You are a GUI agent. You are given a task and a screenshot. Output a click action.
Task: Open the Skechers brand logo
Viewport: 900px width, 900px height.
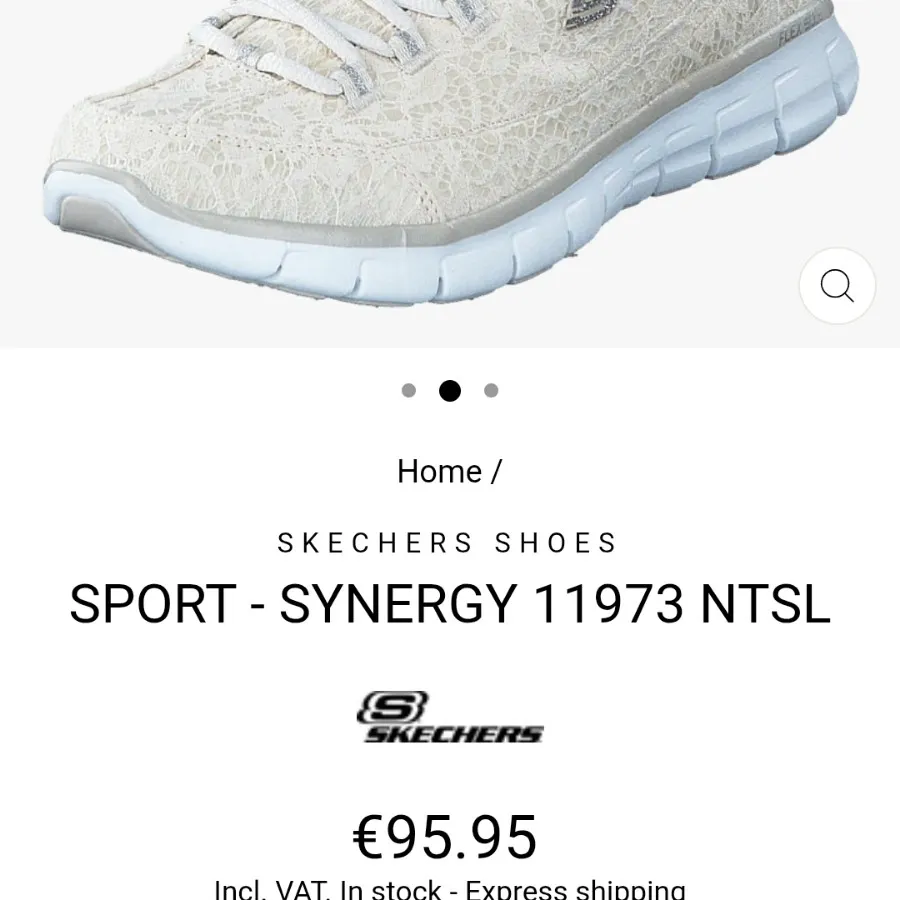(x=450, y=718)
